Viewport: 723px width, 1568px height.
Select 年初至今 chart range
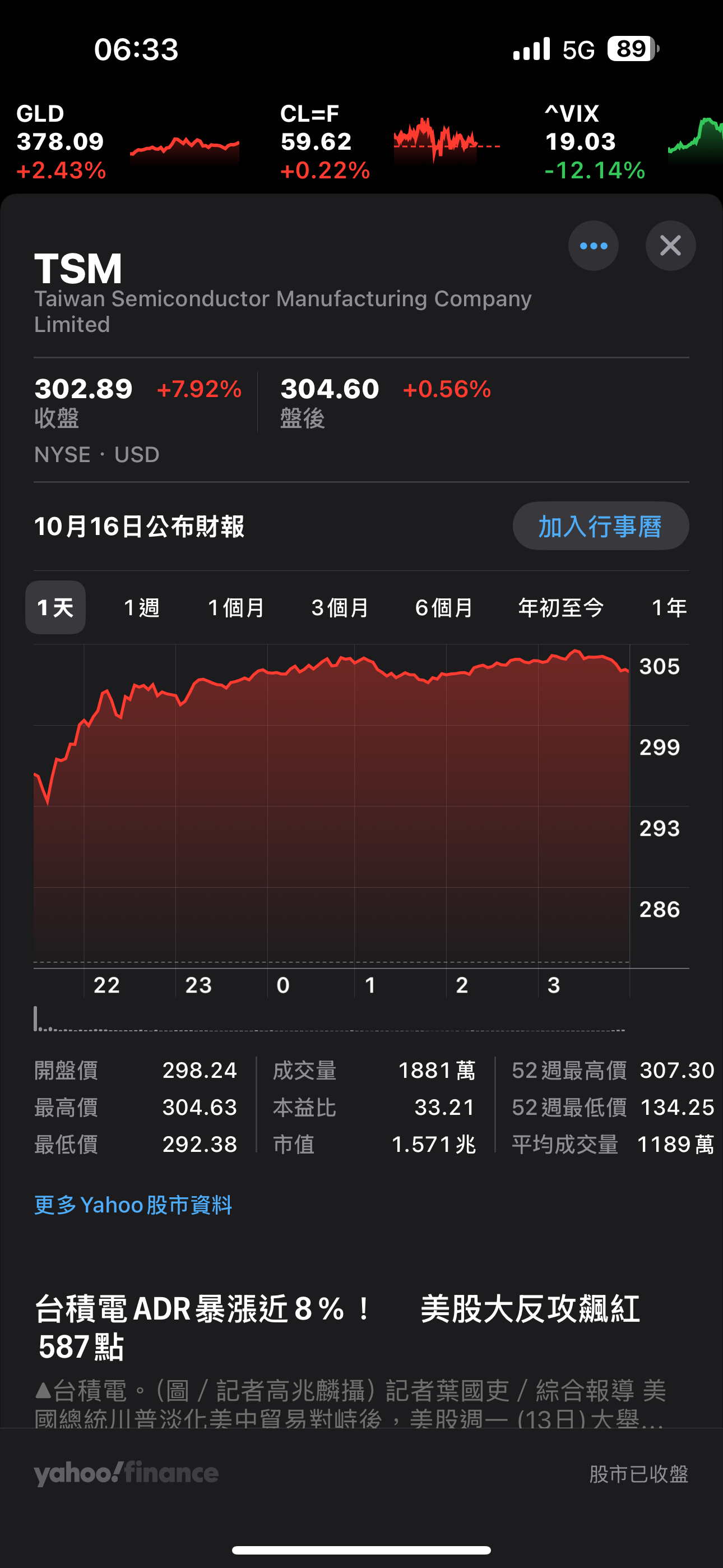560,607
